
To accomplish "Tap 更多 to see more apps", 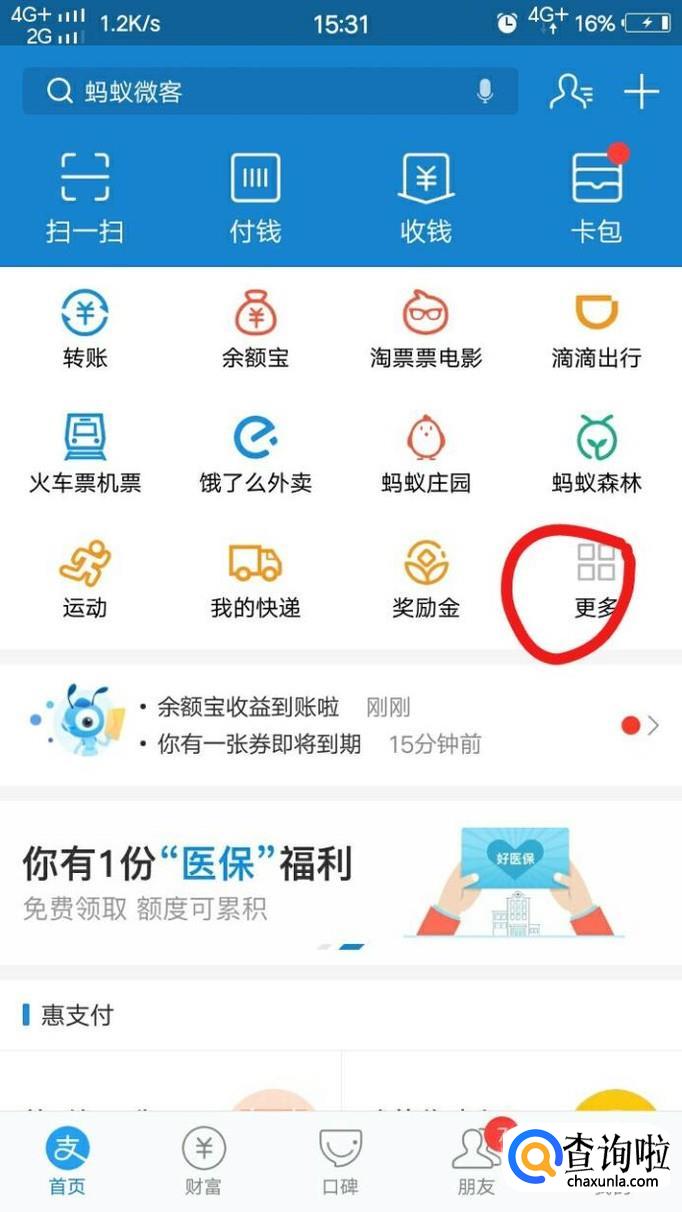I will coord(597,580).
